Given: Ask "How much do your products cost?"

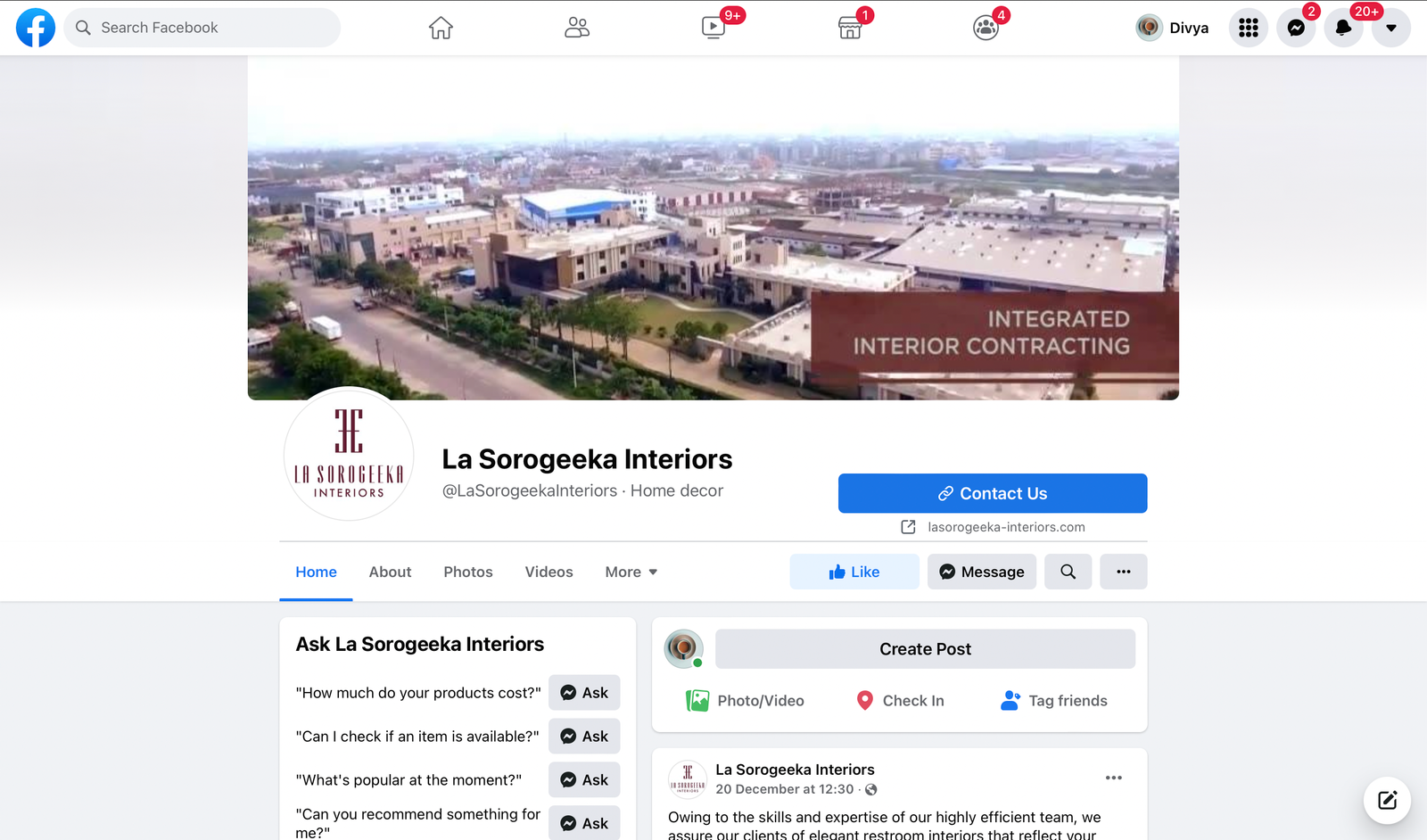Looking at the screenshot, I should (584, 693).
